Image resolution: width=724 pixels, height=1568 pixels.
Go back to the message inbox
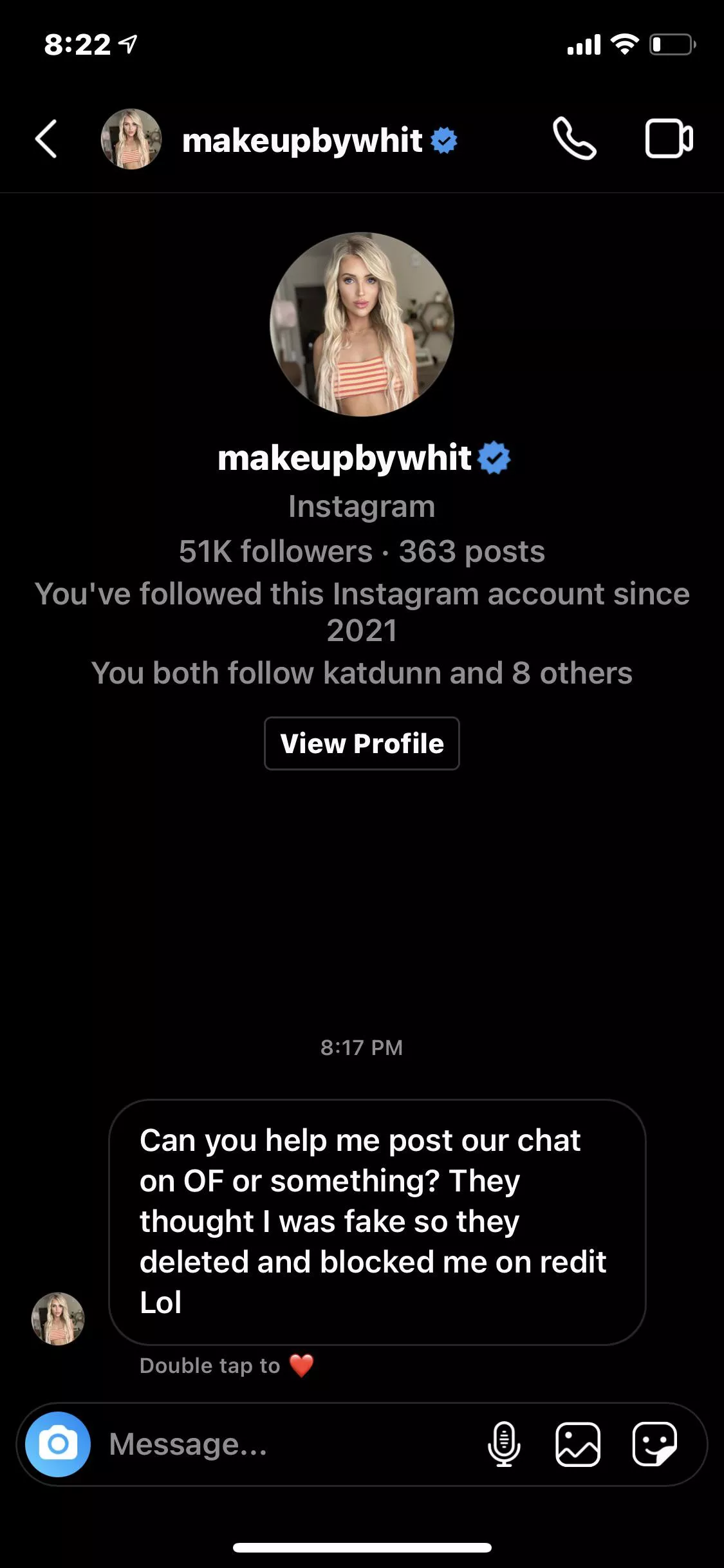46,138
